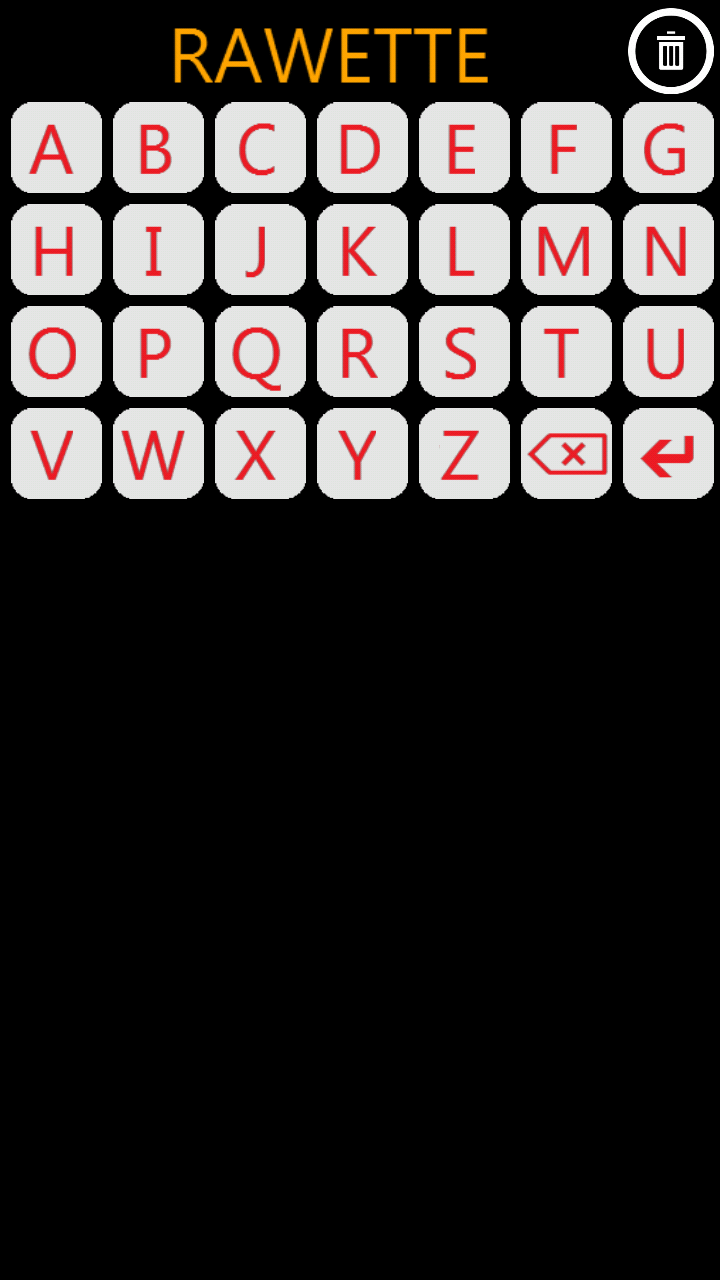Hit the letter O key
This screenshot has width=720, height=1280.
pyautogui.click(x=56, y=352)
